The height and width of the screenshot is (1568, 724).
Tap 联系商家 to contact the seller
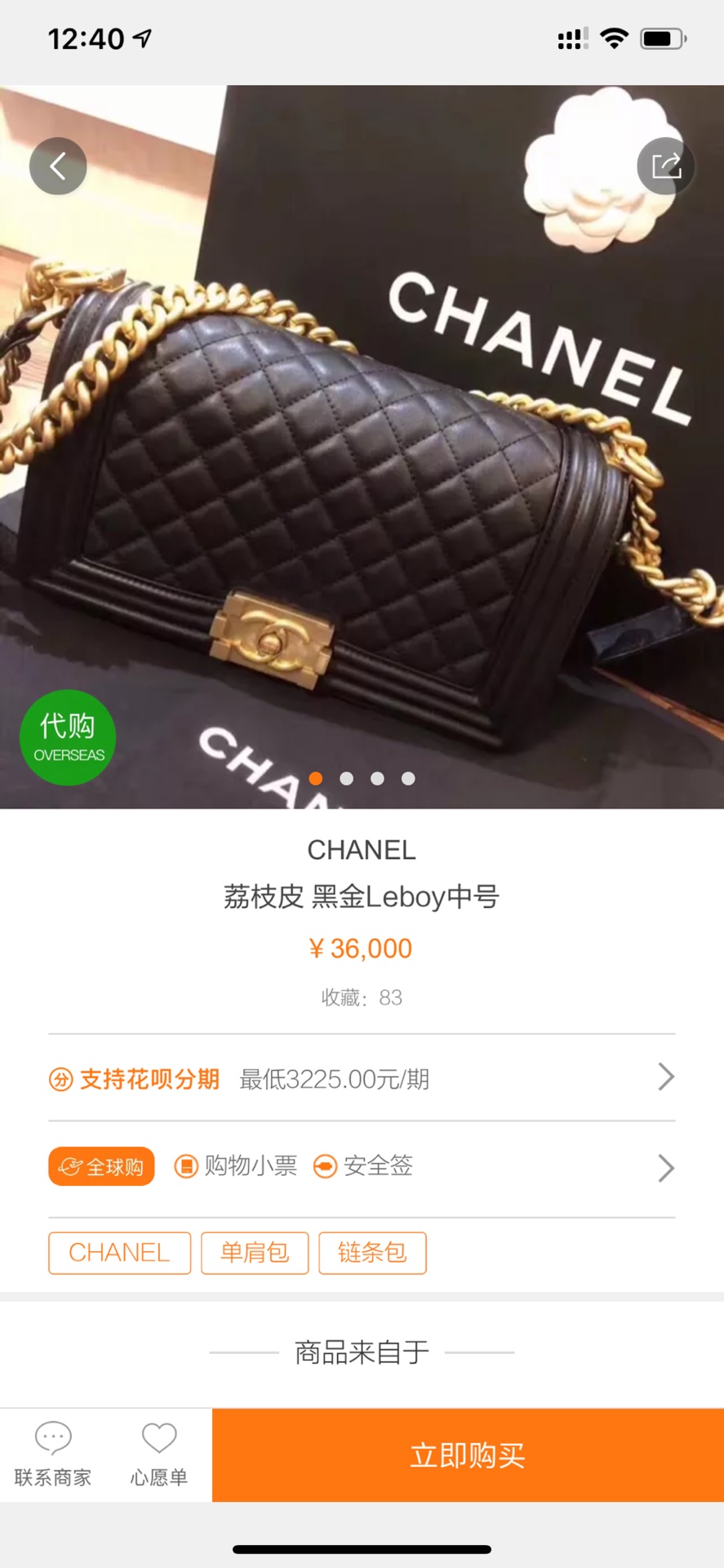point(53,1454)
